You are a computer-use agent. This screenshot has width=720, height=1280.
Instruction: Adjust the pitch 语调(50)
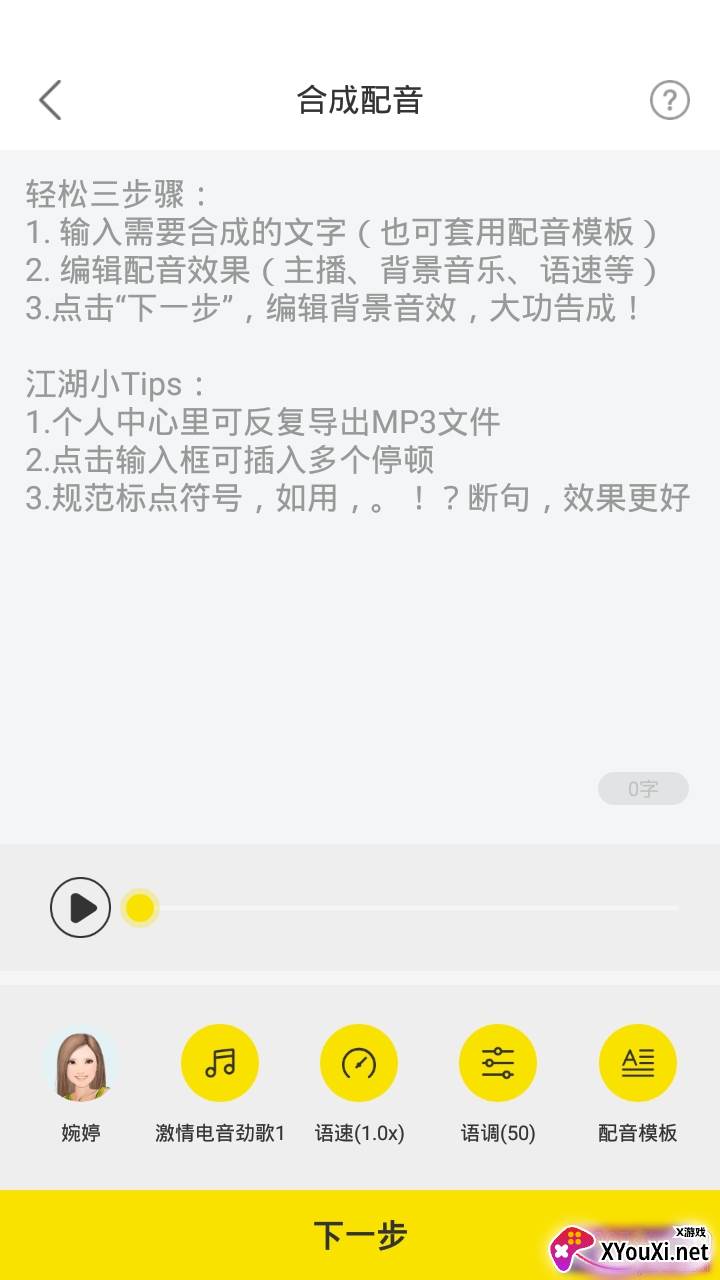497,1064
